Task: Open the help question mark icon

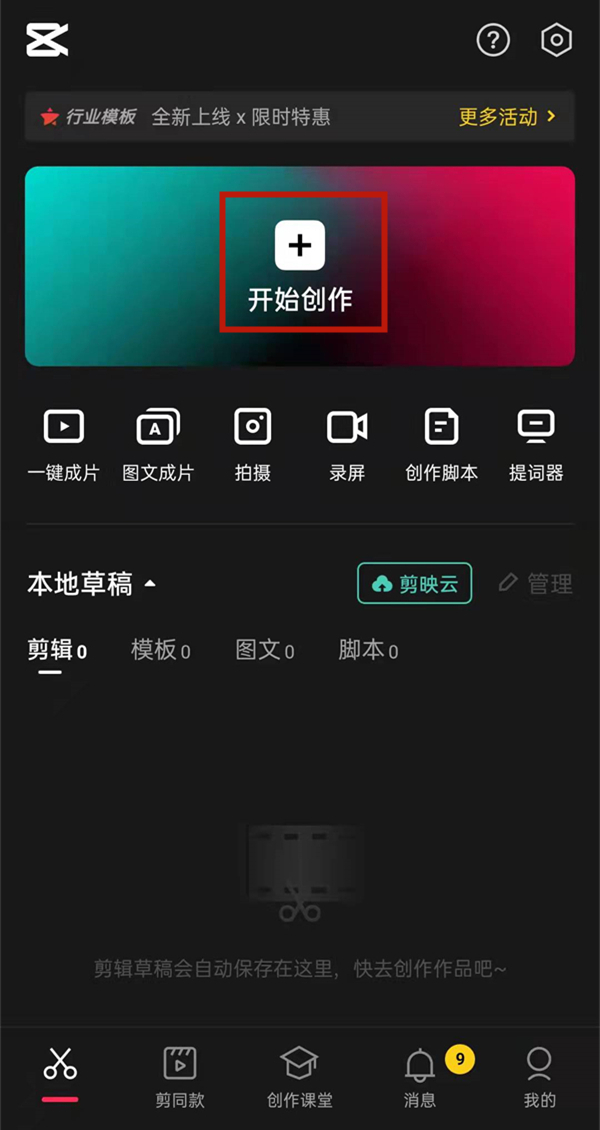Action: (x=493, y=40)
